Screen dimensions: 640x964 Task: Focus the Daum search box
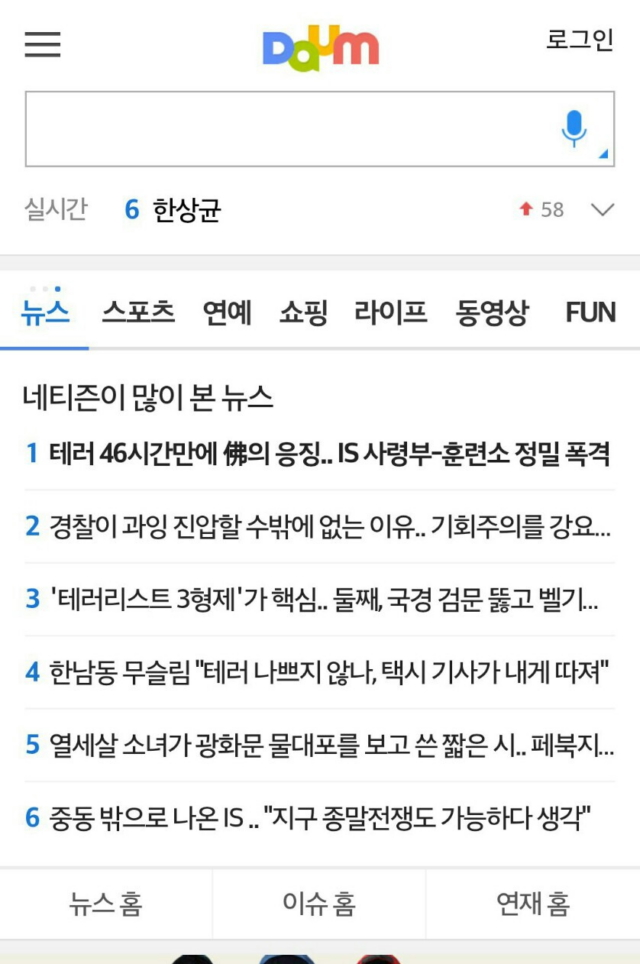click(x=290, y=129)
